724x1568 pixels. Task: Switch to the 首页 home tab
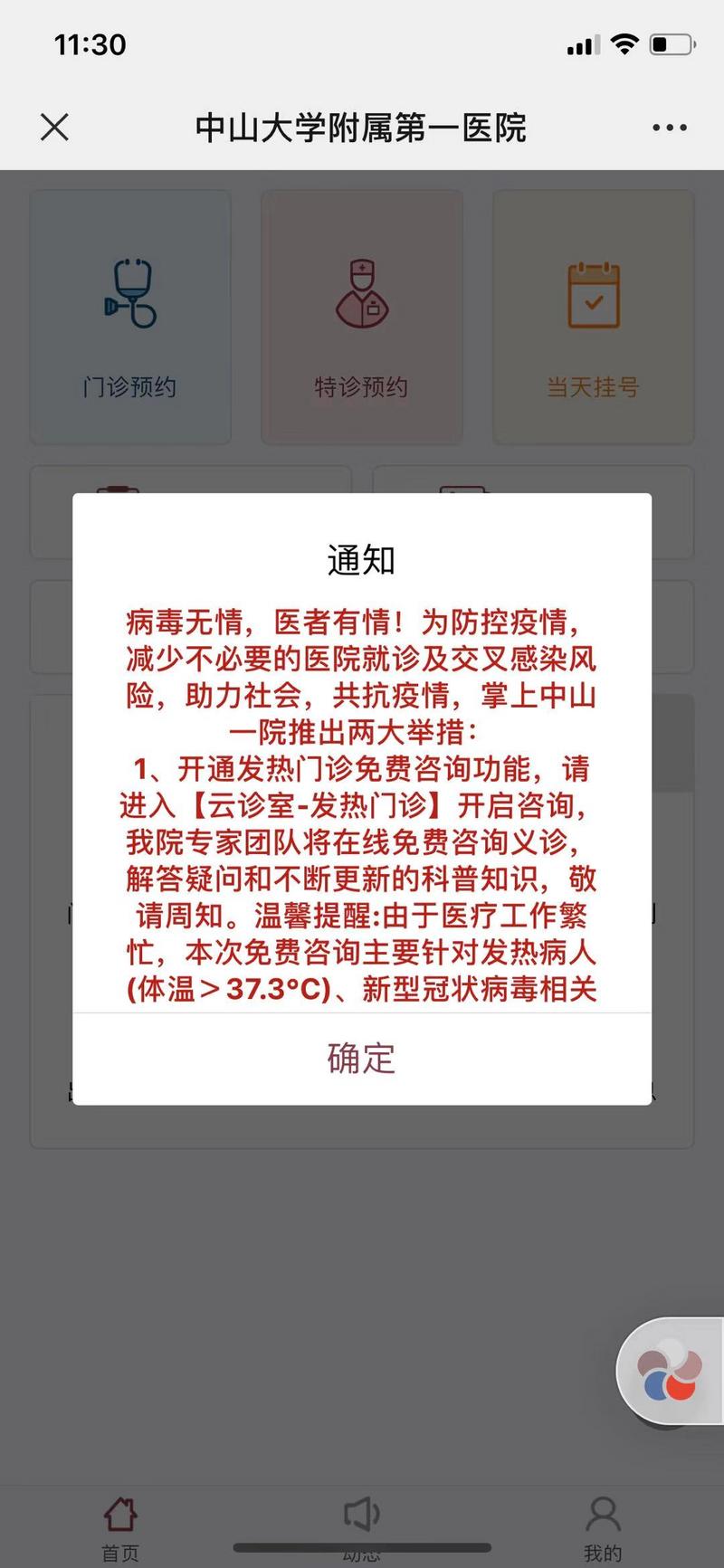[120, 1527]
